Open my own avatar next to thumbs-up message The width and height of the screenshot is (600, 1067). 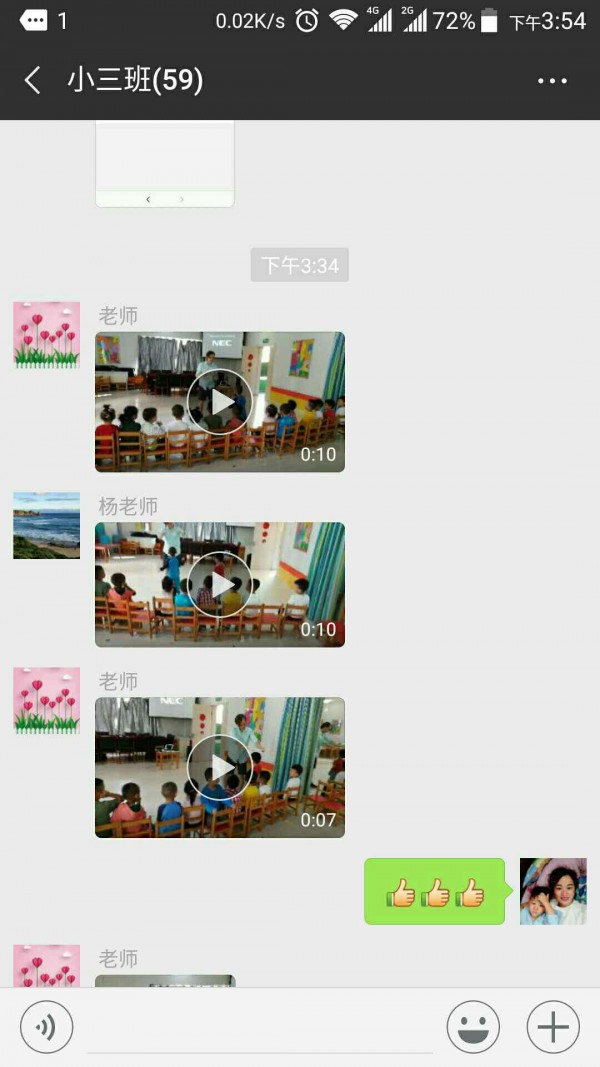(553, 891)
